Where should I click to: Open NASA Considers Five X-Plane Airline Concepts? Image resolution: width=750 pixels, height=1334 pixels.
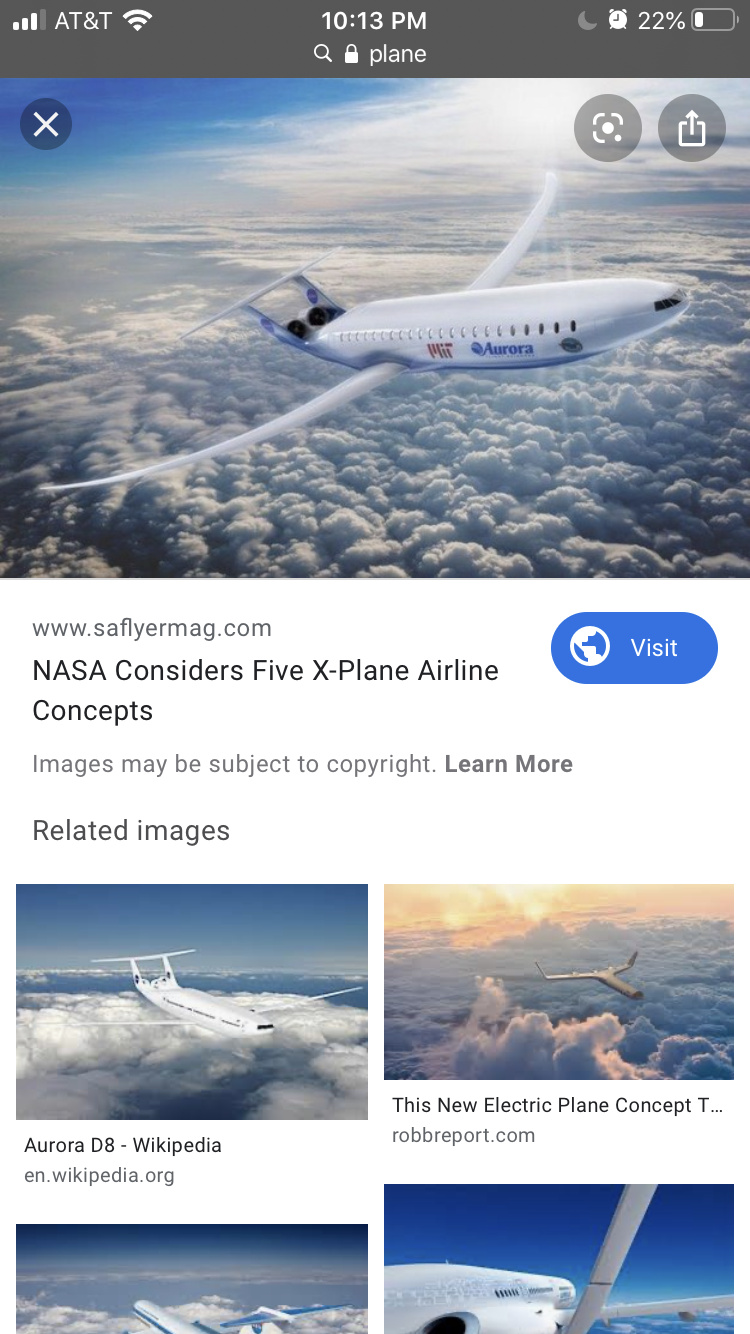point(265,690)
